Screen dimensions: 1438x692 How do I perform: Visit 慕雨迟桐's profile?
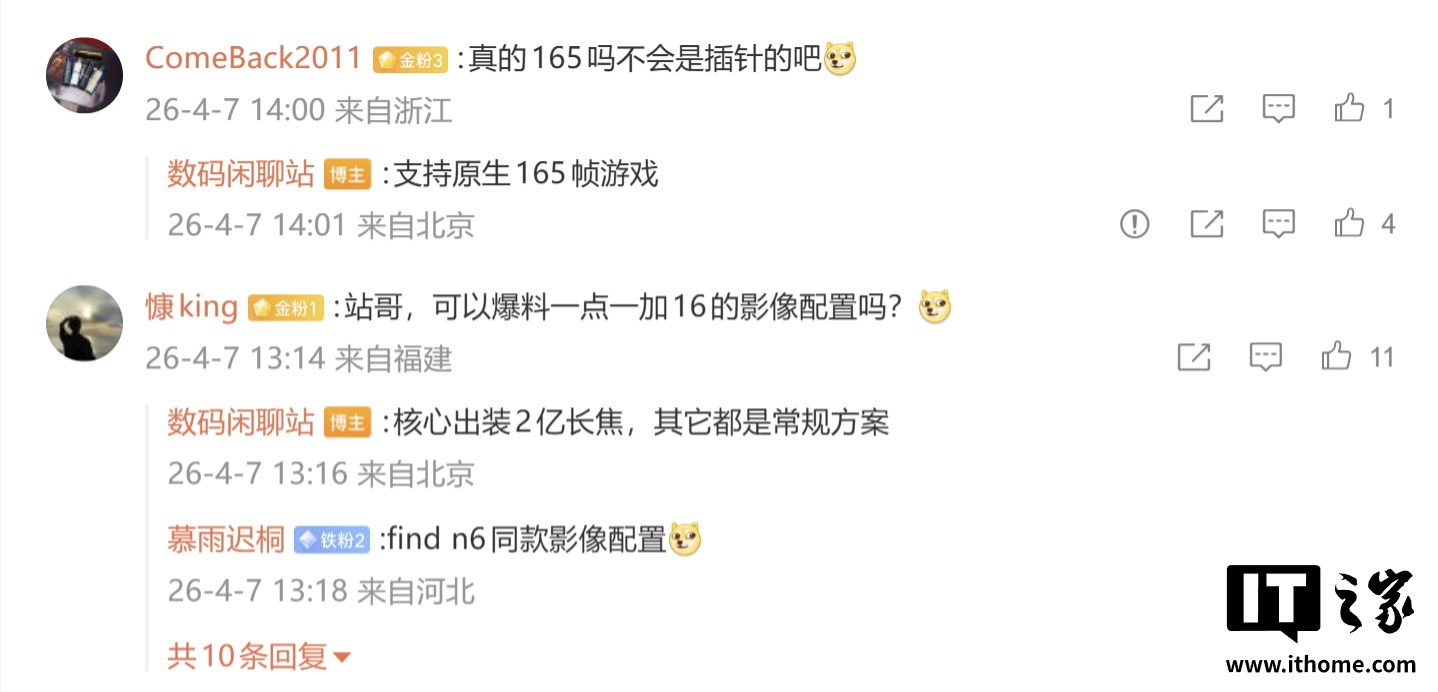(226, 540)
